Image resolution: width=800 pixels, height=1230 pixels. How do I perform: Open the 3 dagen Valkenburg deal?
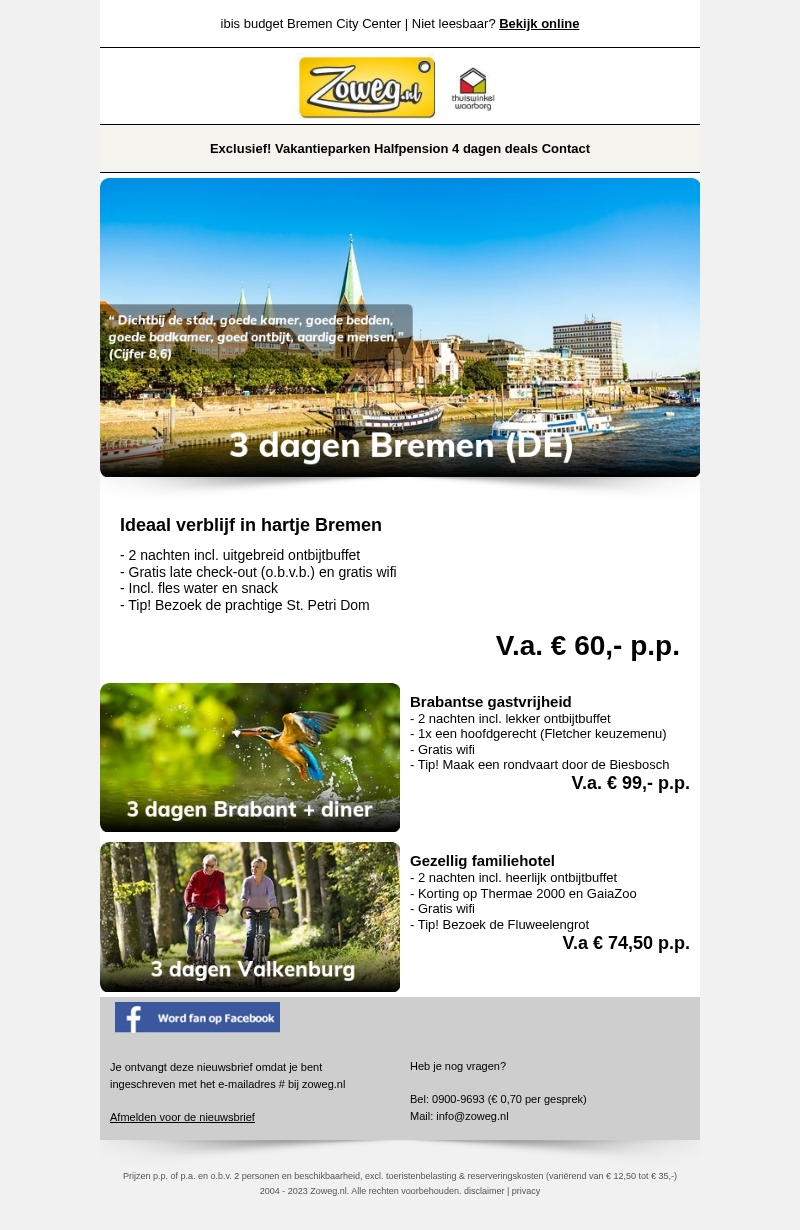click(x=250, y=916)
